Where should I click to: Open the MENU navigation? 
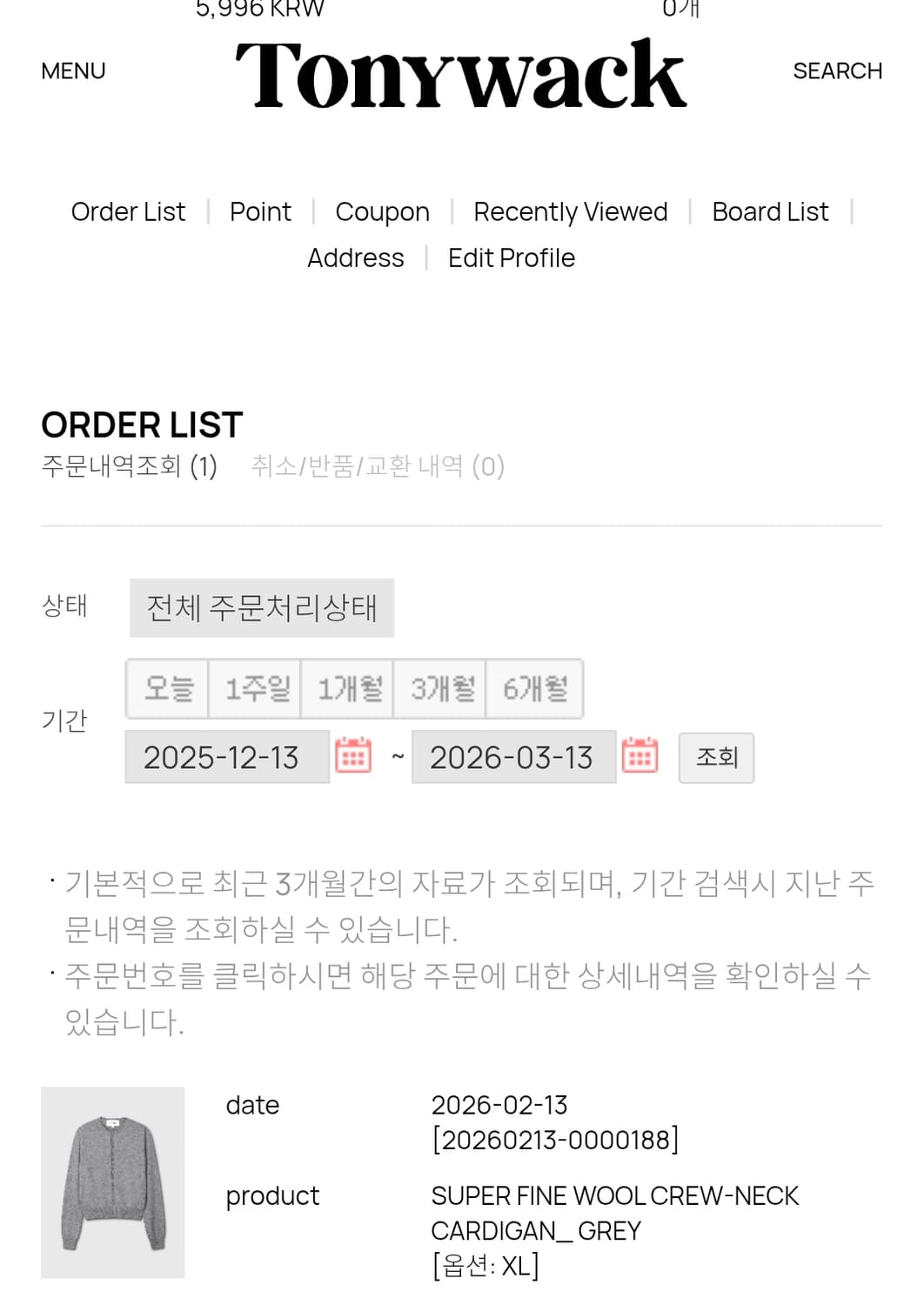(x=72, y=70)
